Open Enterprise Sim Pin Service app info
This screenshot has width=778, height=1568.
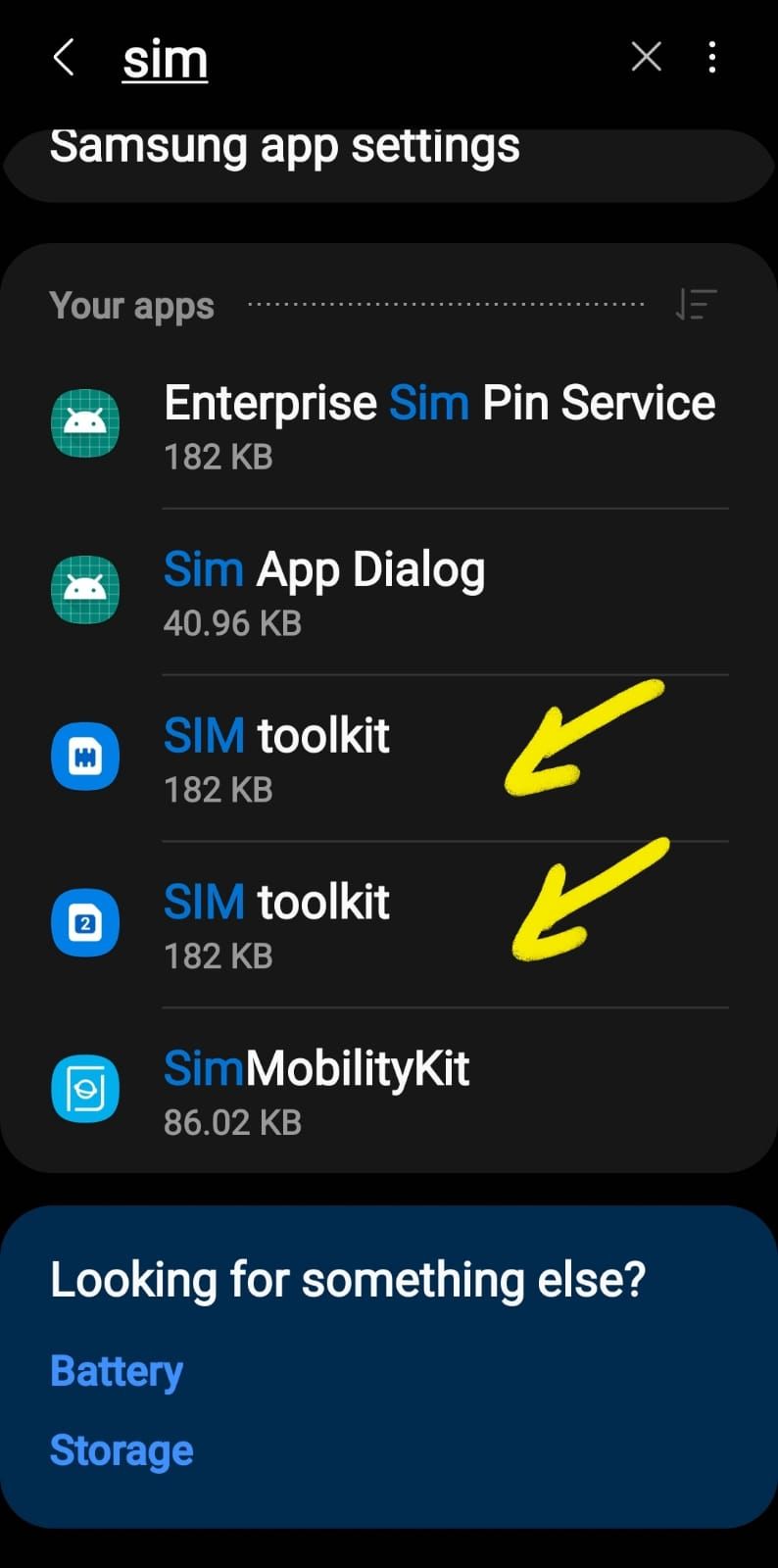point(389,424)
